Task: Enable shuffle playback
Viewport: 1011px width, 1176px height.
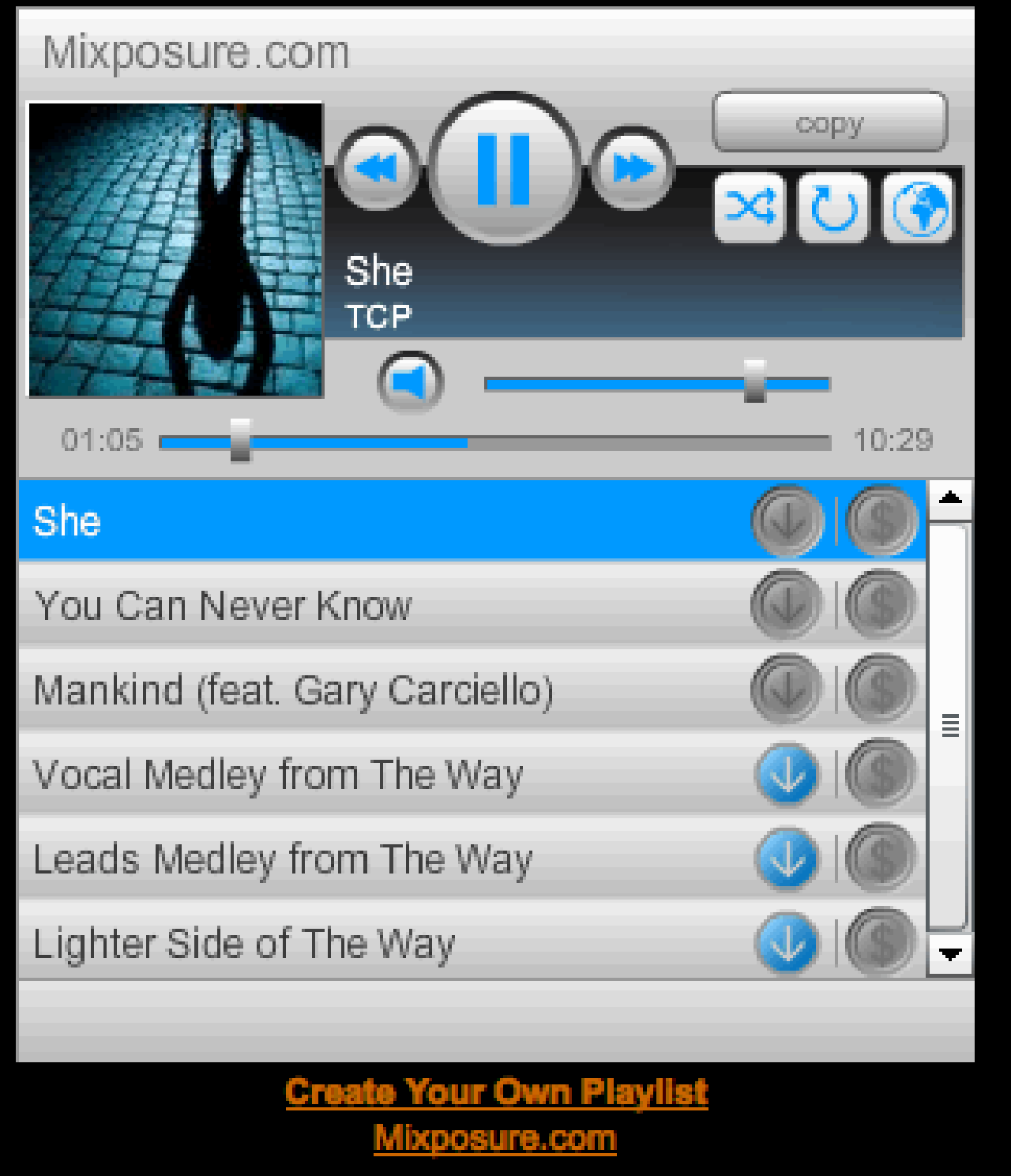Action: pyautogui.click(x=749, y=208)
